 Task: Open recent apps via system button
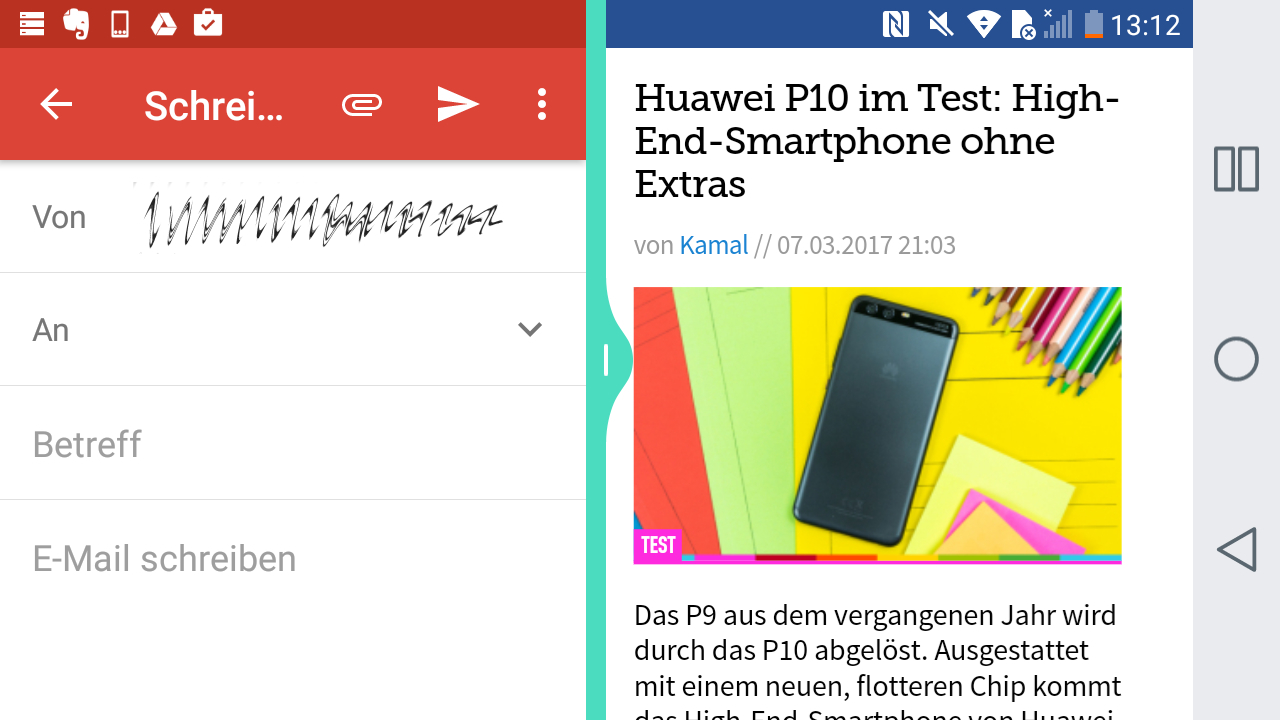pos(1236,169)
